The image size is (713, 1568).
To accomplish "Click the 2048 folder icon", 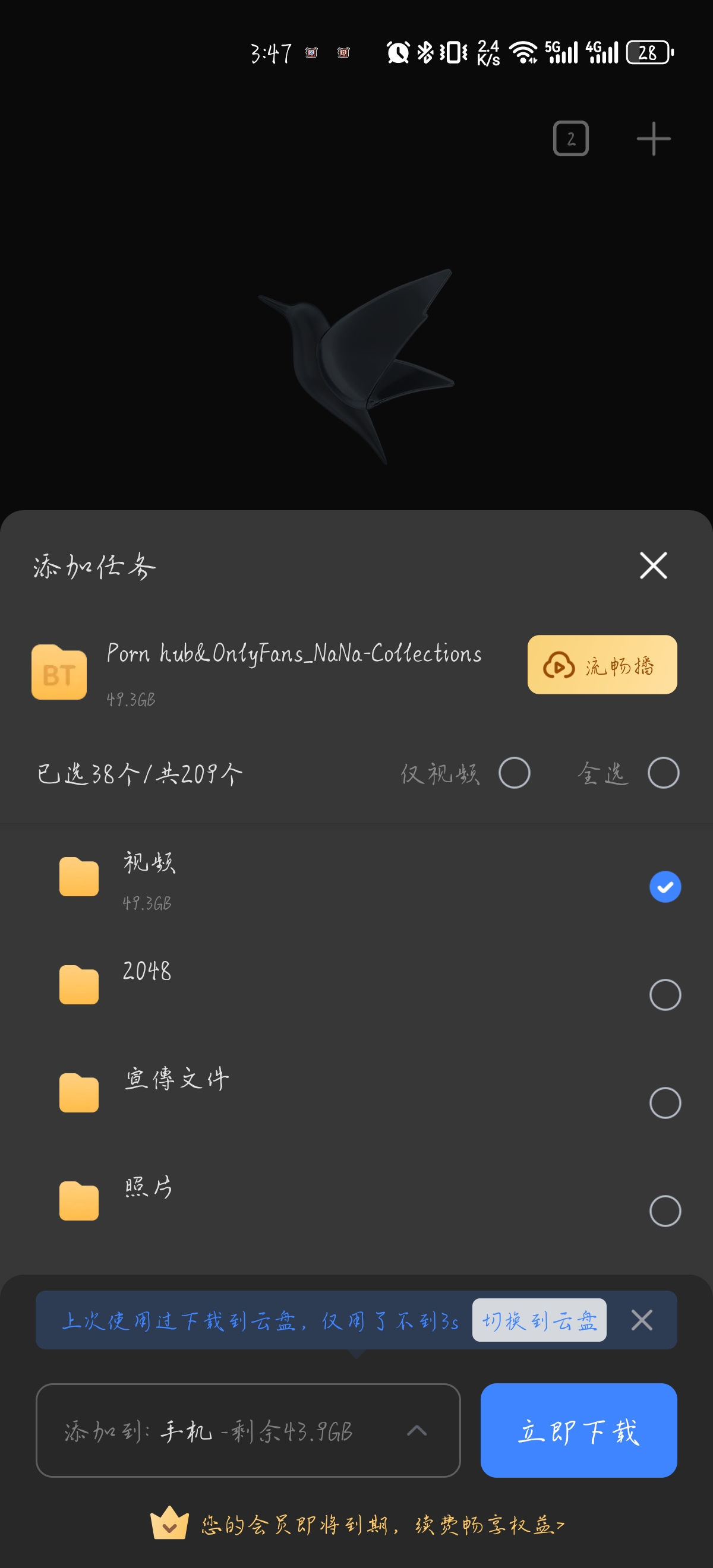I will [78, 986].
